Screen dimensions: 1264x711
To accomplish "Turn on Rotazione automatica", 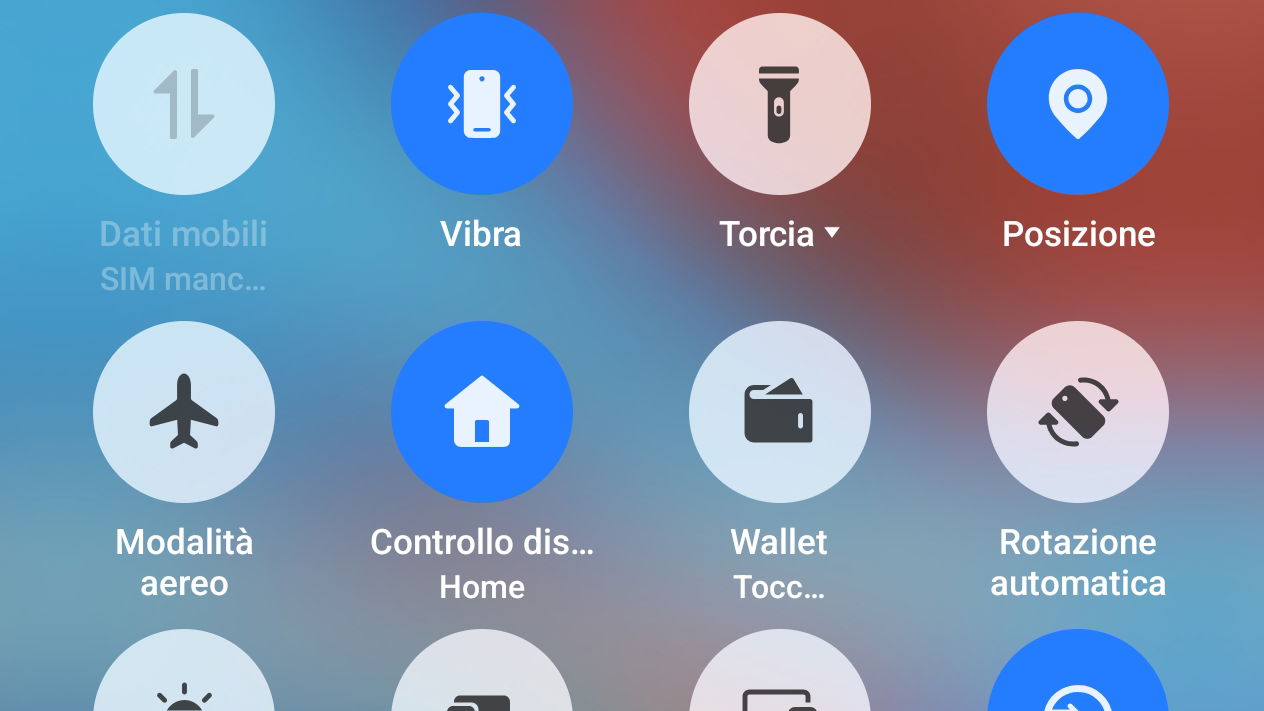I will click(1077, 411).
